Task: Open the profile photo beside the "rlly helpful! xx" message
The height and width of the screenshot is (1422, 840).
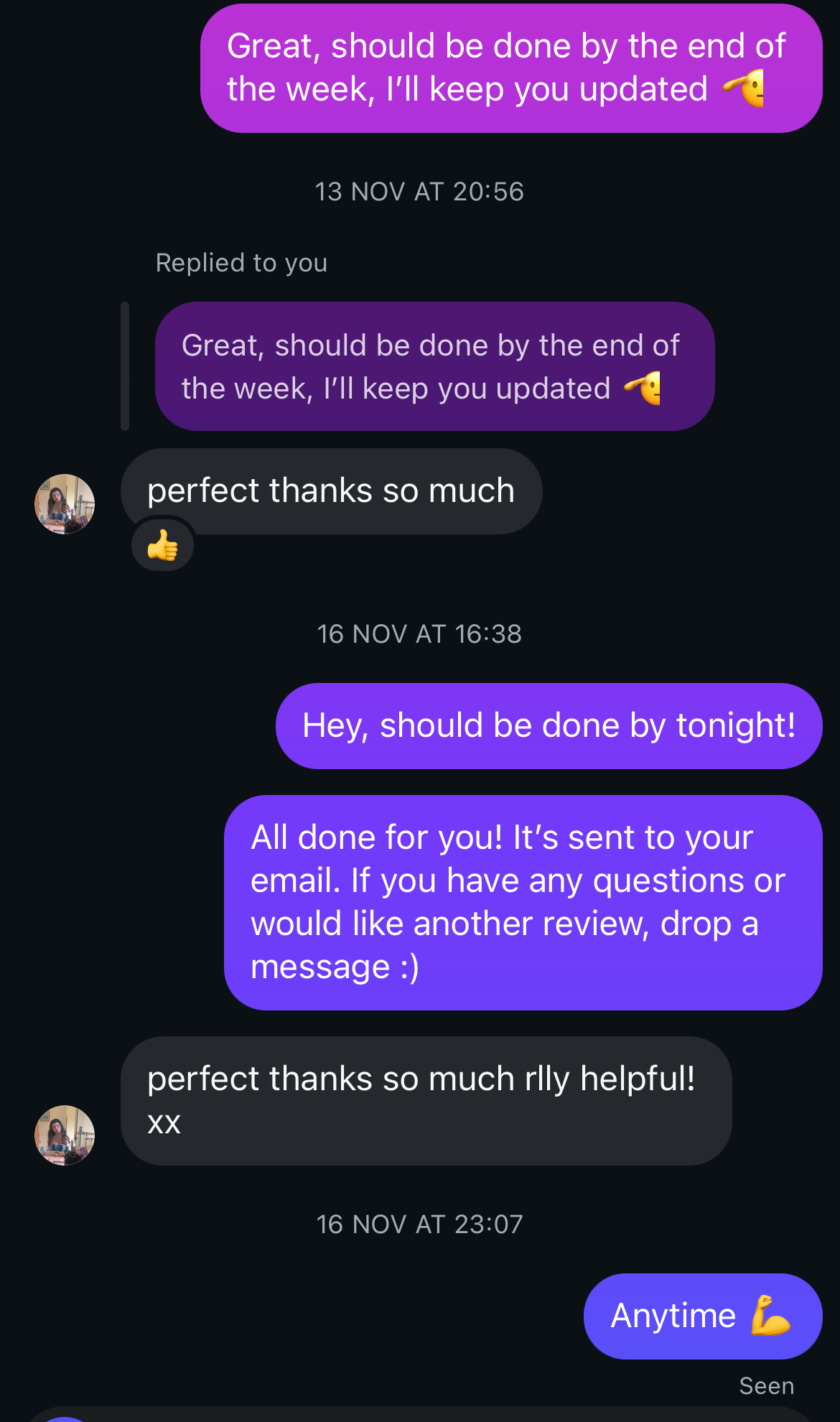Action: (x=65, y=1135)
